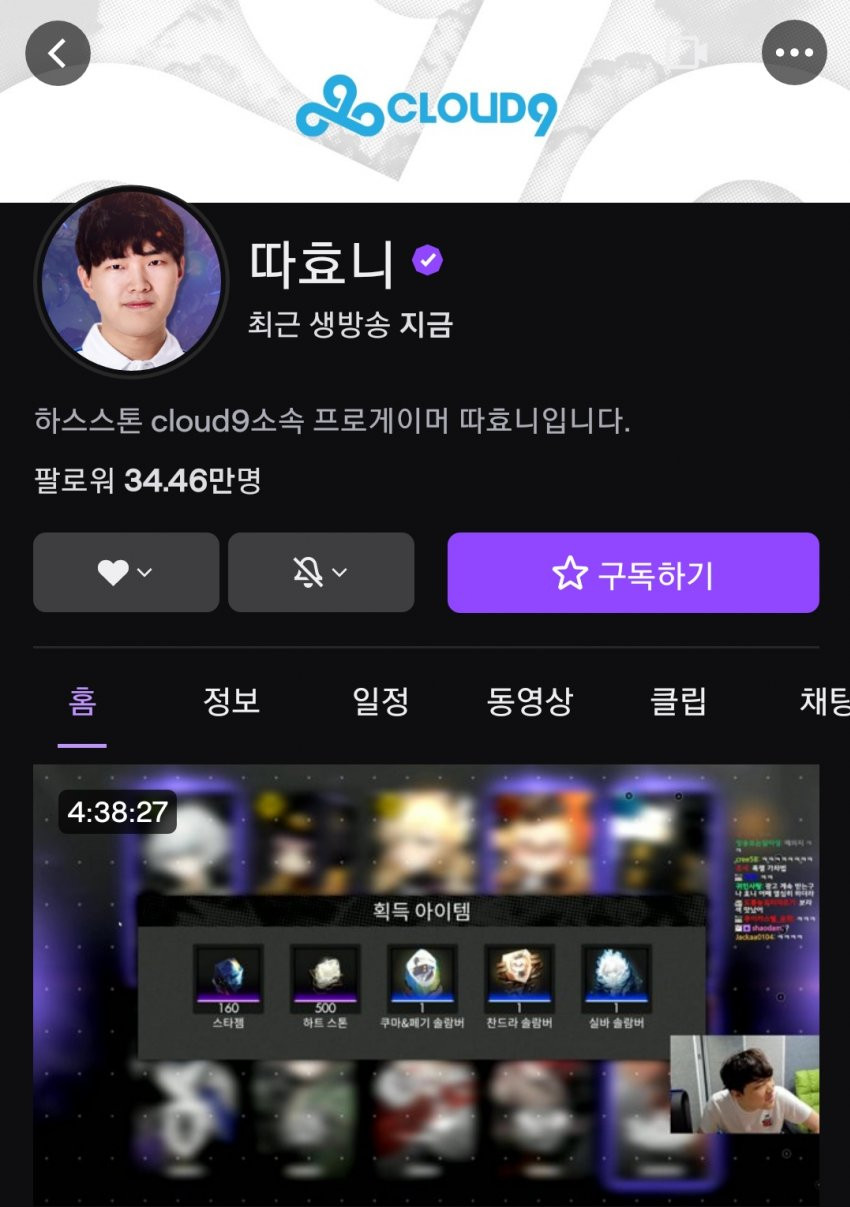The width and height of the screenshot is (850, 1207).
Task: Tap the 구독하기 subscribe button
Action: [633, 572]
